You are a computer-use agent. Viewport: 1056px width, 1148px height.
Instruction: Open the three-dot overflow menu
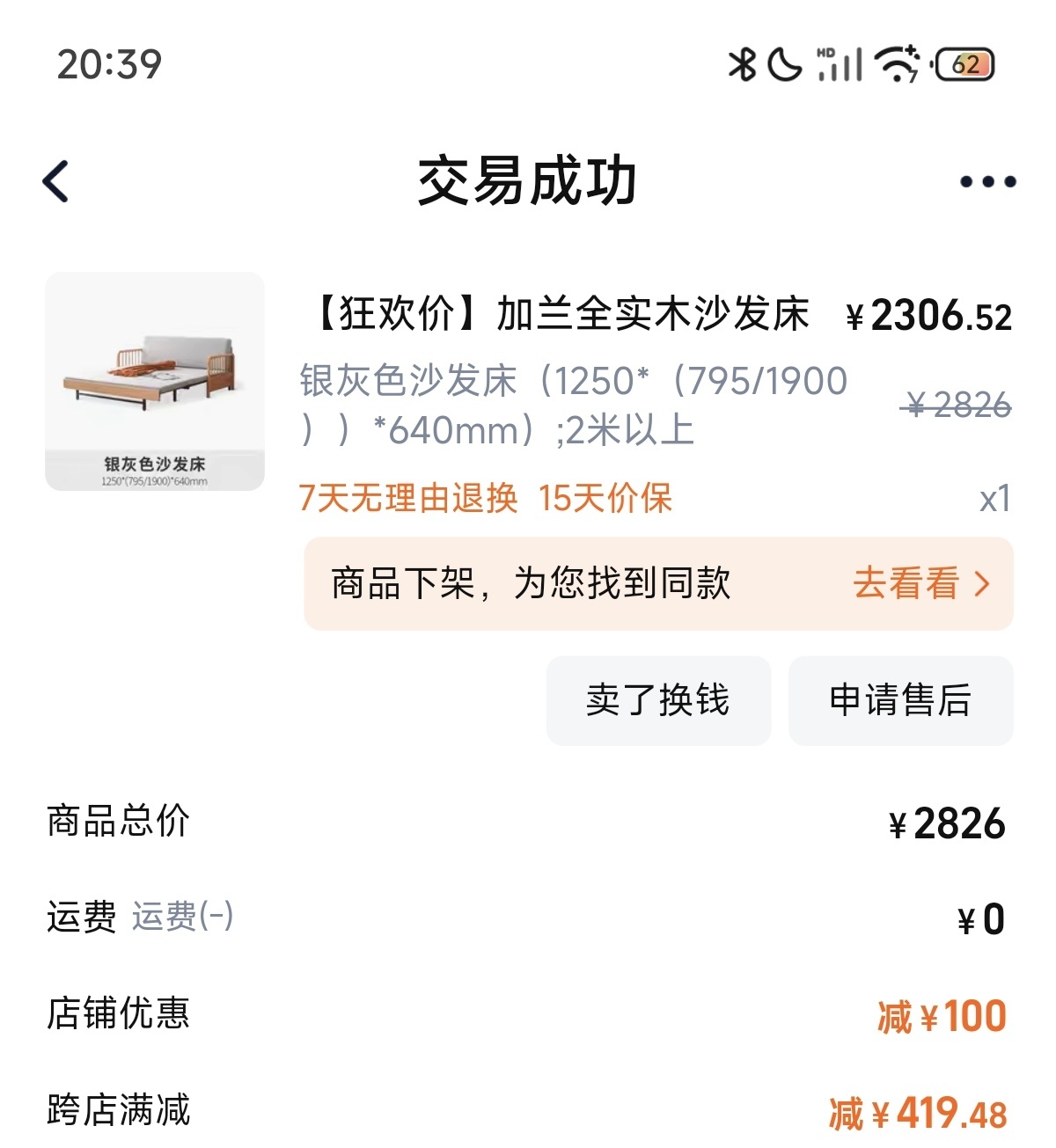tap(987, 182)
